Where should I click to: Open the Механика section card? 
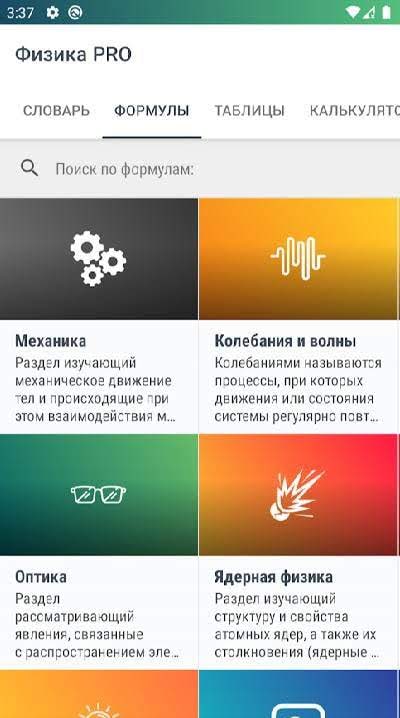[99, 316]
